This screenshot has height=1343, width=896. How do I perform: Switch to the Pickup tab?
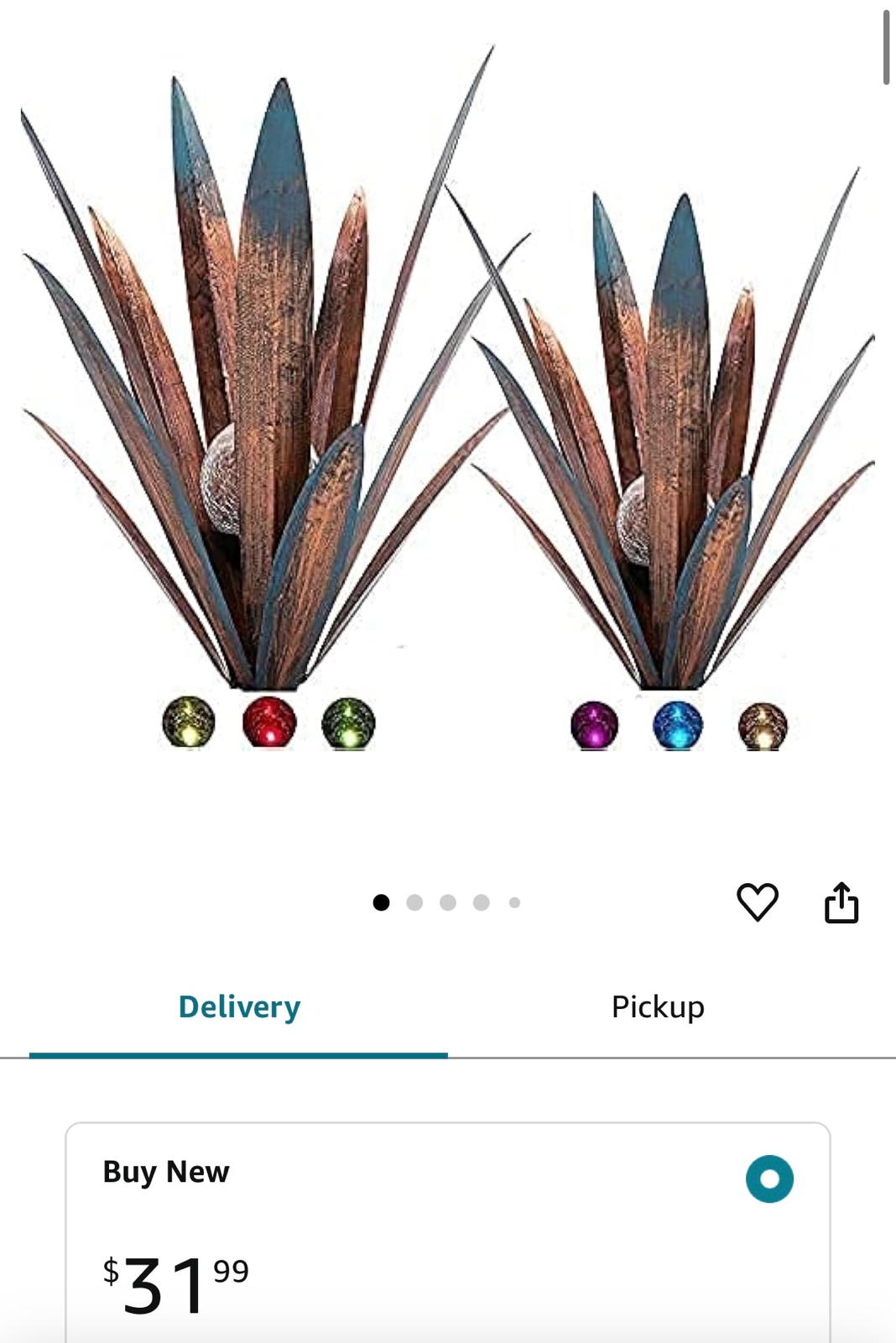pos(658,1006)
